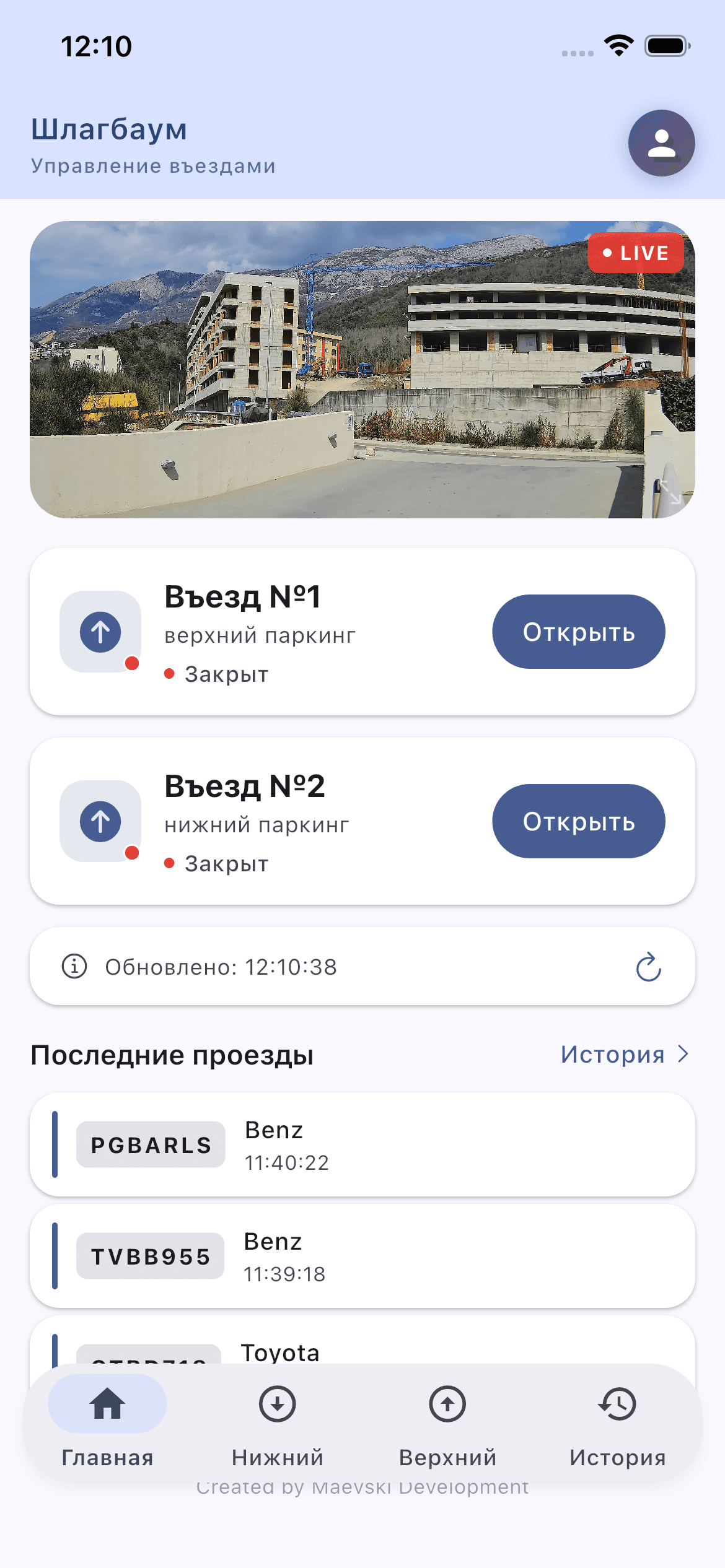Viewport: 725px width, 1568px height.
Task: Expand live camera to fullscreen
Action: [x=669, y=492]
